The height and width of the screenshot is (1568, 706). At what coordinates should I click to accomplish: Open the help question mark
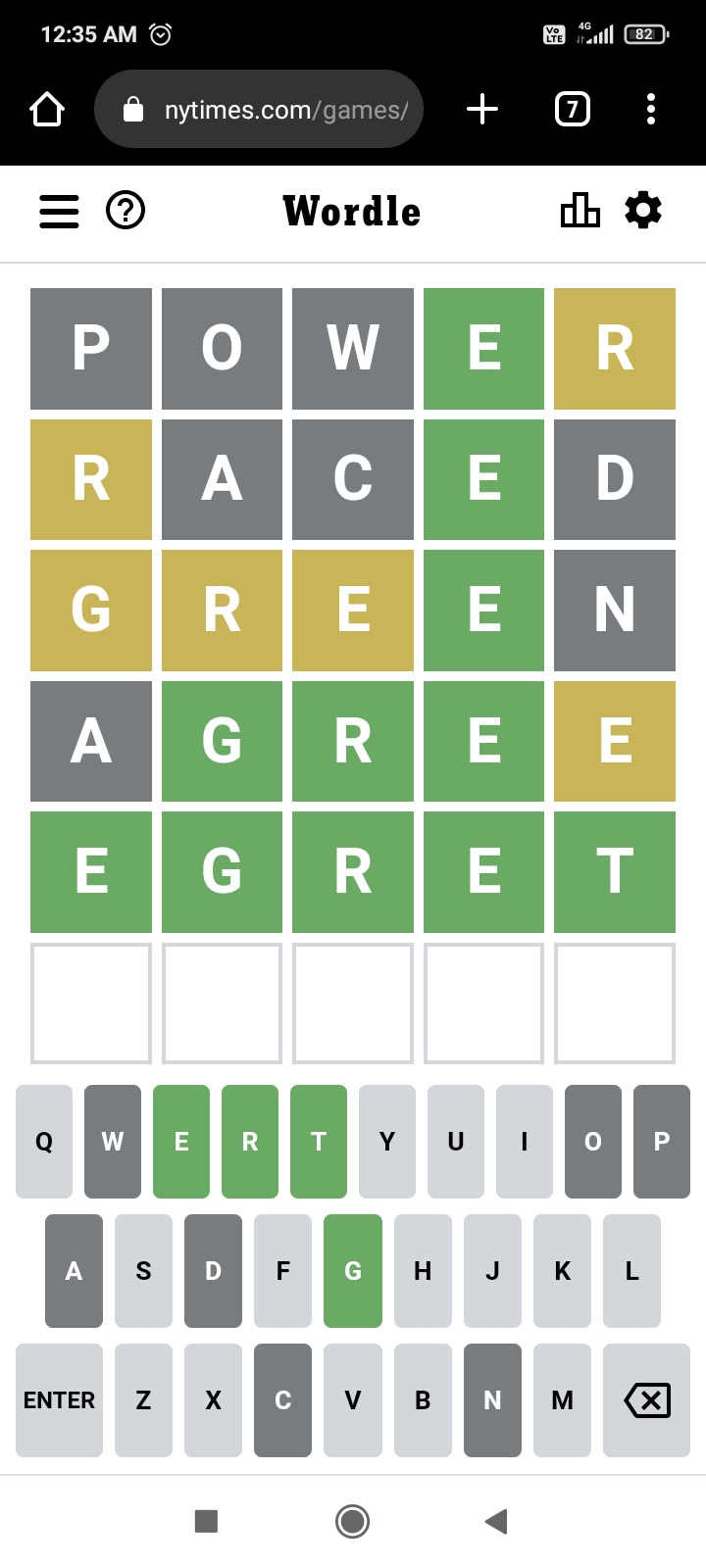(126, 211)
